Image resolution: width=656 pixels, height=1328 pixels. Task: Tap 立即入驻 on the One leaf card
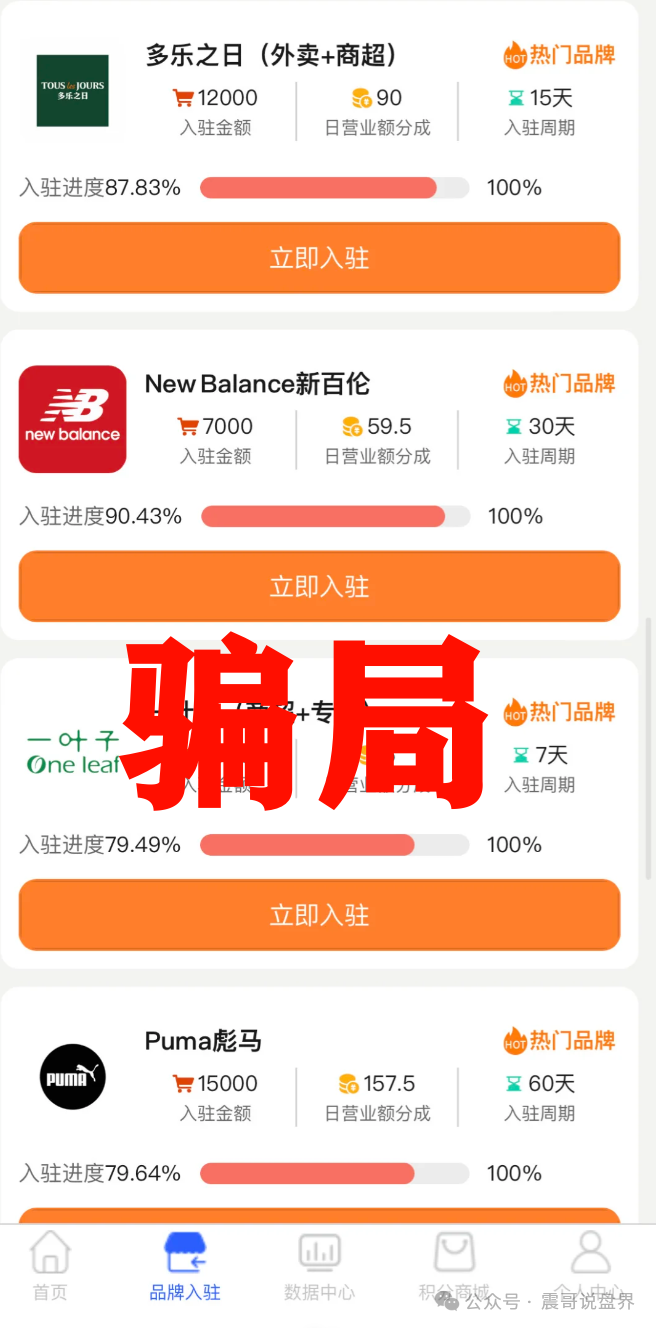click(x=319, y=914)
